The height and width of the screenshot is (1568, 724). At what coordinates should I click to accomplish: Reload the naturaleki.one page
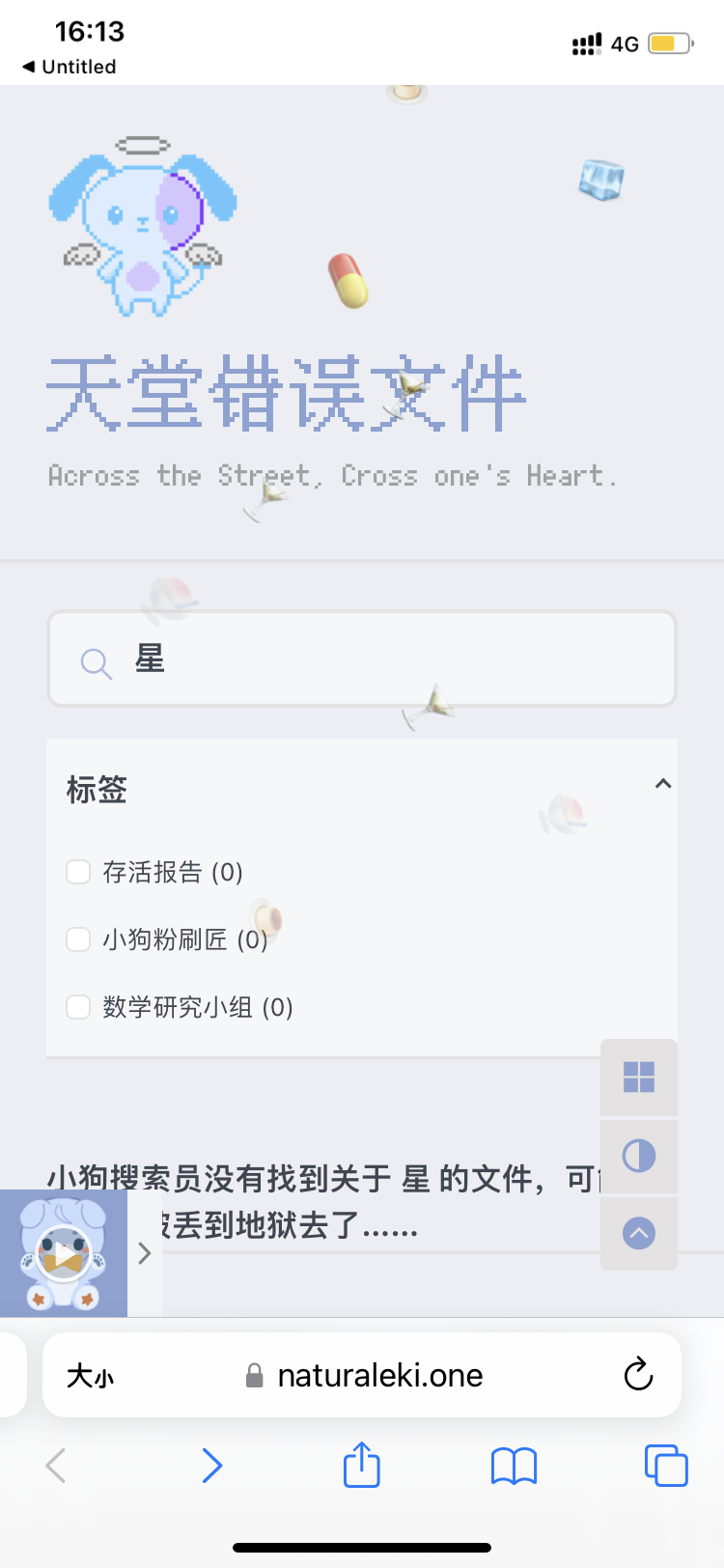click(x=638, y=1375)
